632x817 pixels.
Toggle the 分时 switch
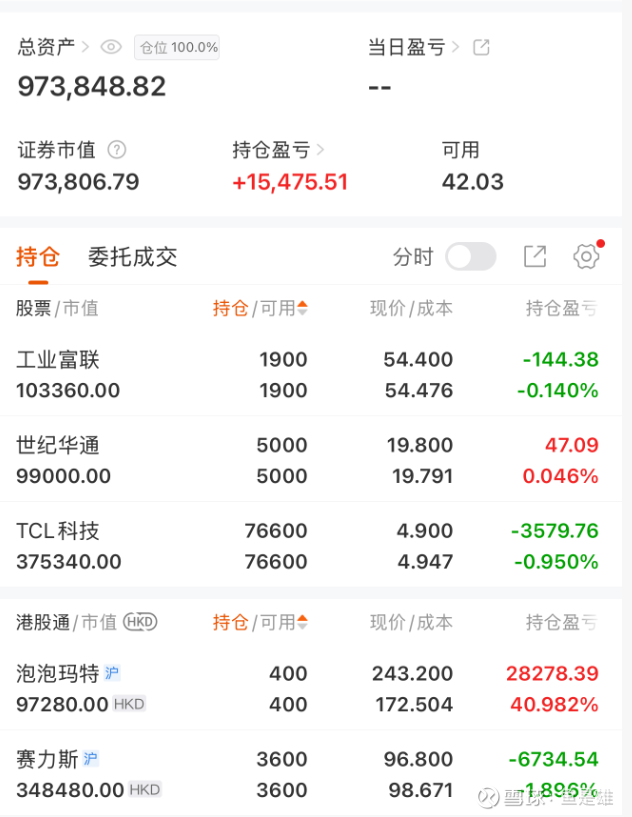[470, 257]
